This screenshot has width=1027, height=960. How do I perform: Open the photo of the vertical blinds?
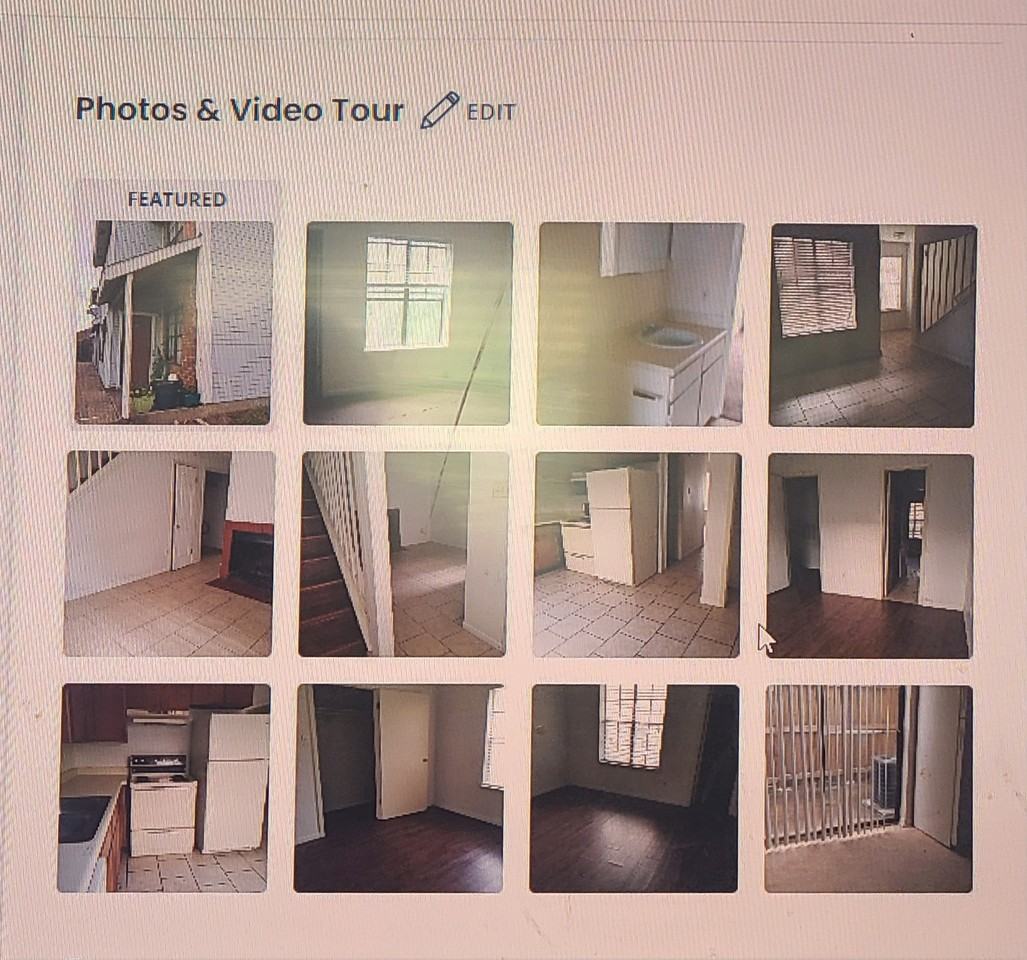point(868,788)
